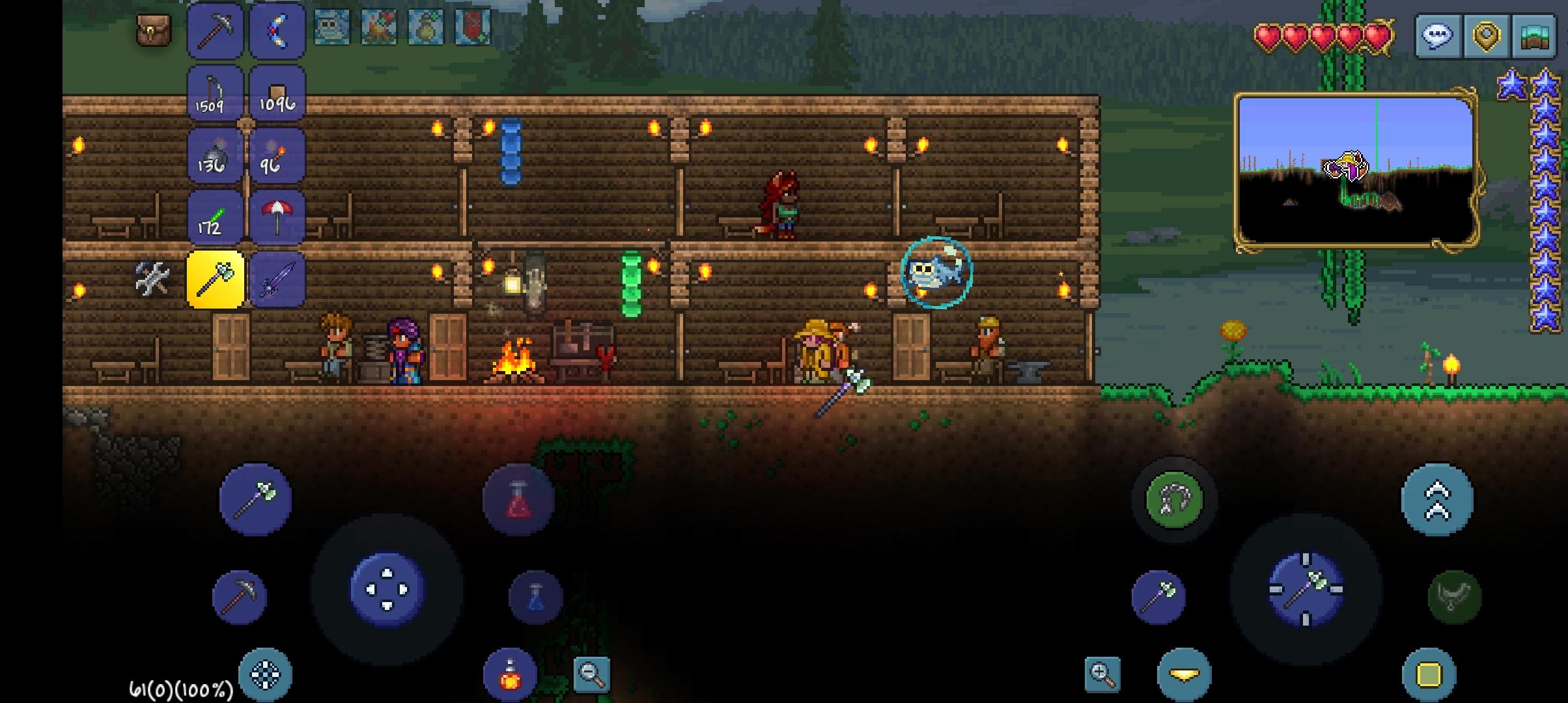Viewport: 1568px width, 703px height.
Task: Drink the blue mana potion
Action: (535, 597)
